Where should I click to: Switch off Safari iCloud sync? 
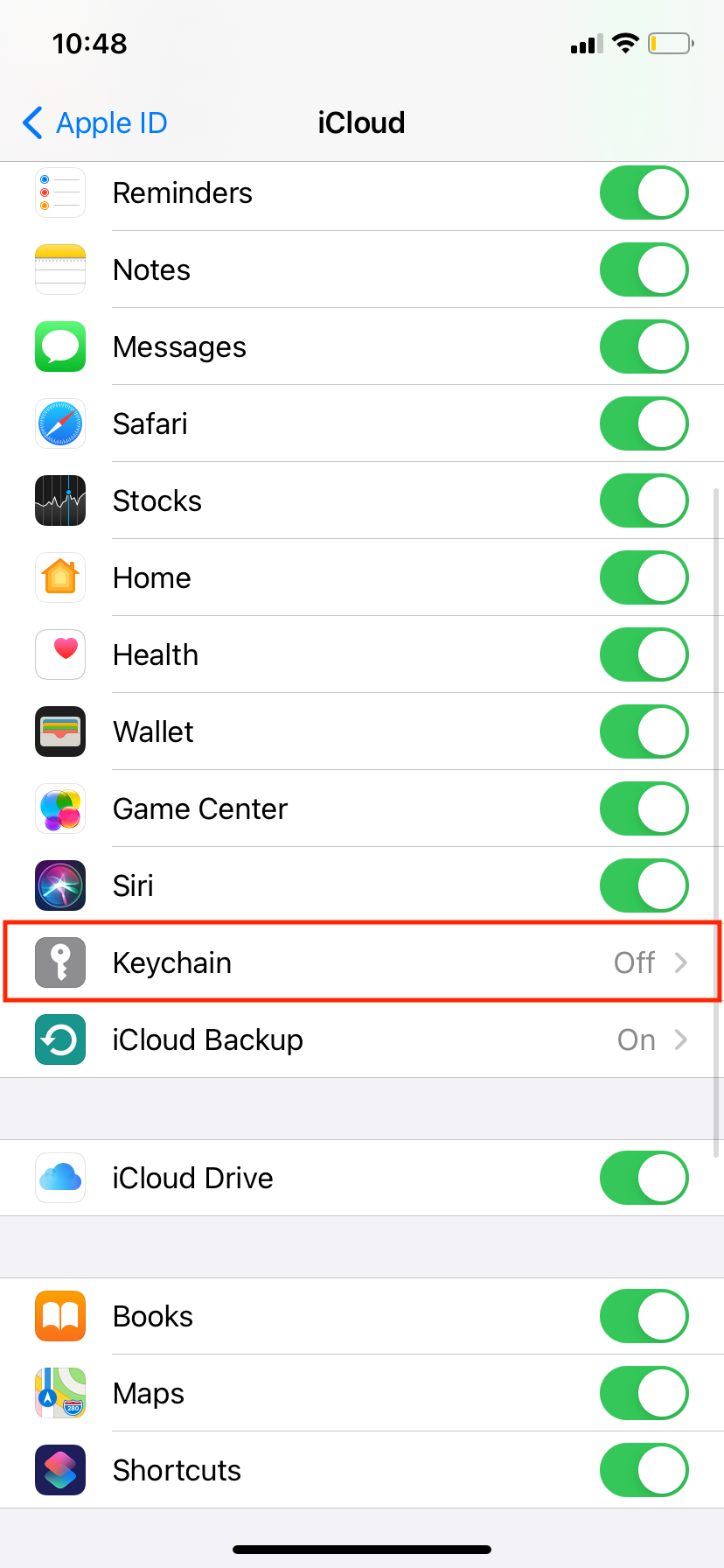[644, 424]
